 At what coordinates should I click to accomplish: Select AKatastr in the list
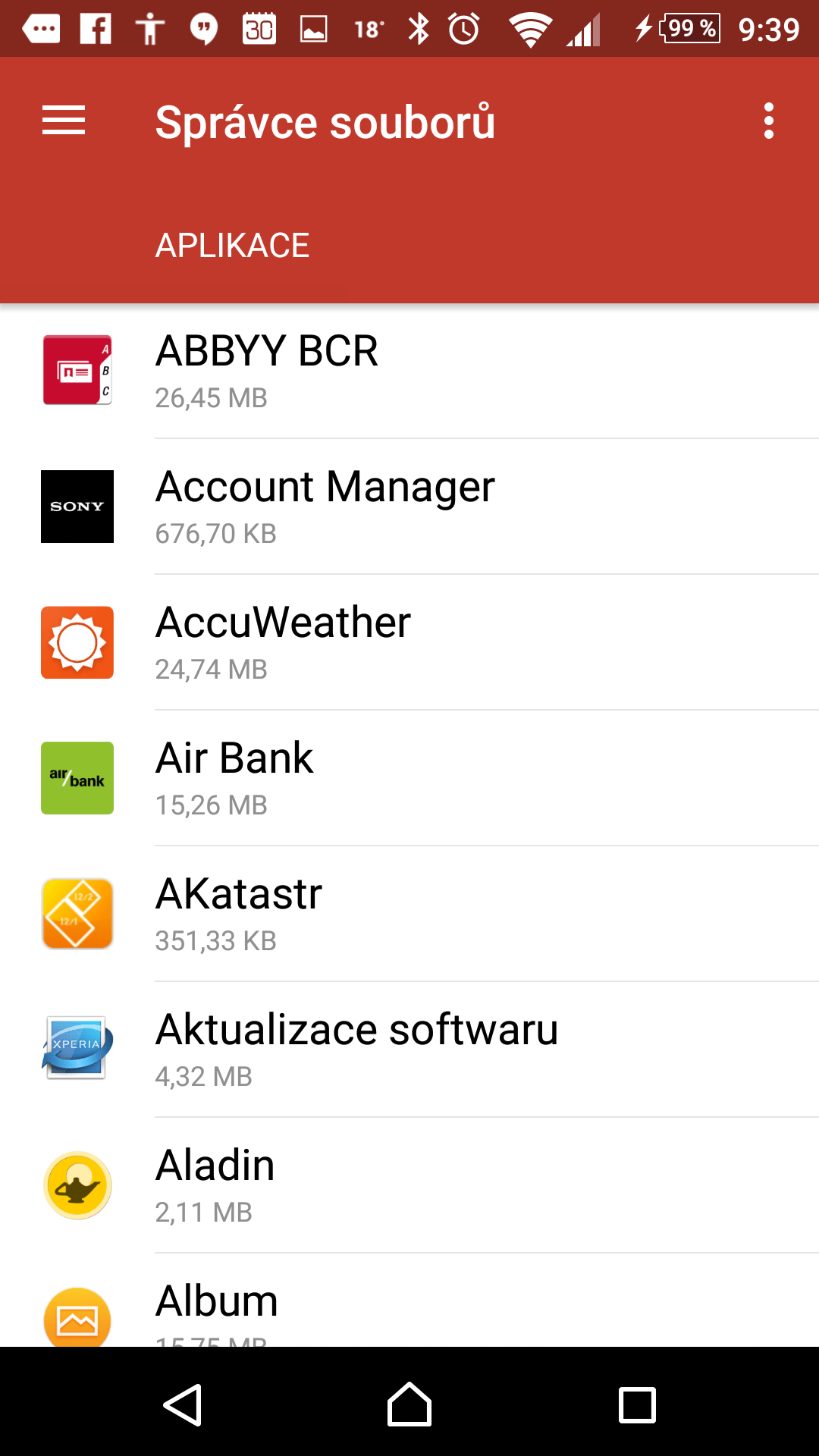point(409,914)
